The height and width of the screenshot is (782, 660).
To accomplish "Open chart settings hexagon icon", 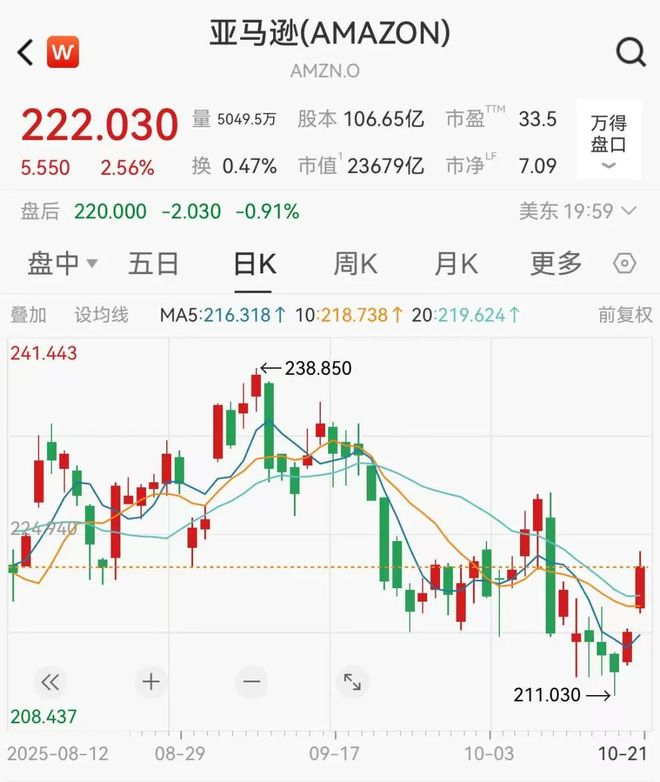I will (x=624, y=263).
